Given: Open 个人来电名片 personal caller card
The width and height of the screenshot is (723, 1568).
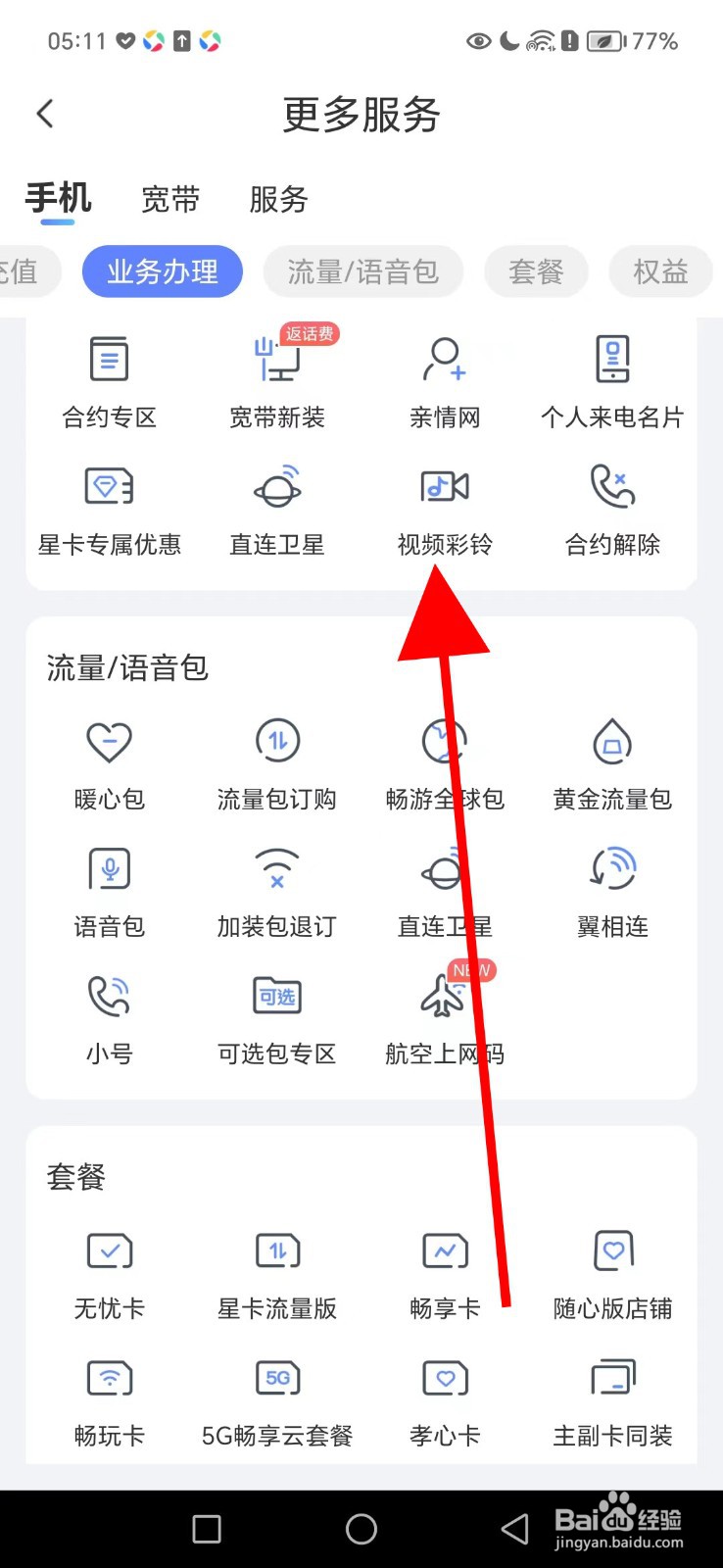Looking at the screenshot, I should point(611,382).
